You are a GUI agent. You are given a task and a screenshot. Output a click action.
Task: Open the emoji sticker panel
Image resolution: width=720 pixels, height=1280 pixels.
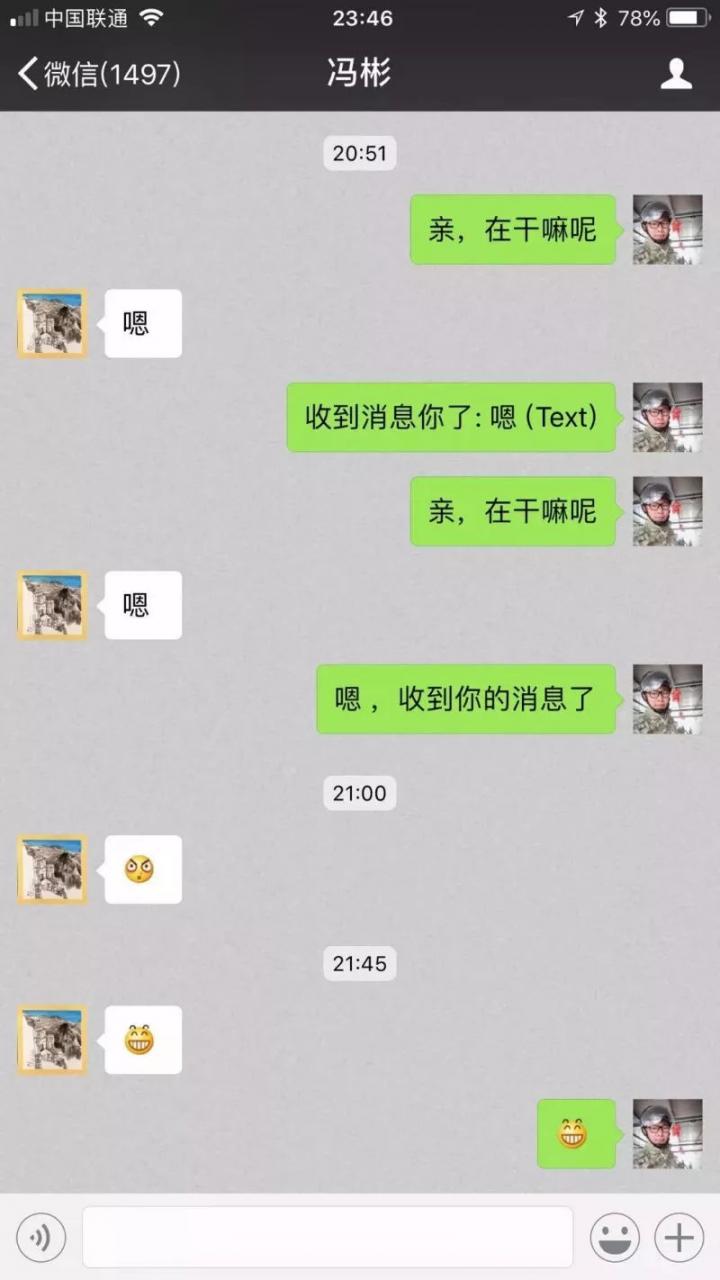[x=615, y=1238]
